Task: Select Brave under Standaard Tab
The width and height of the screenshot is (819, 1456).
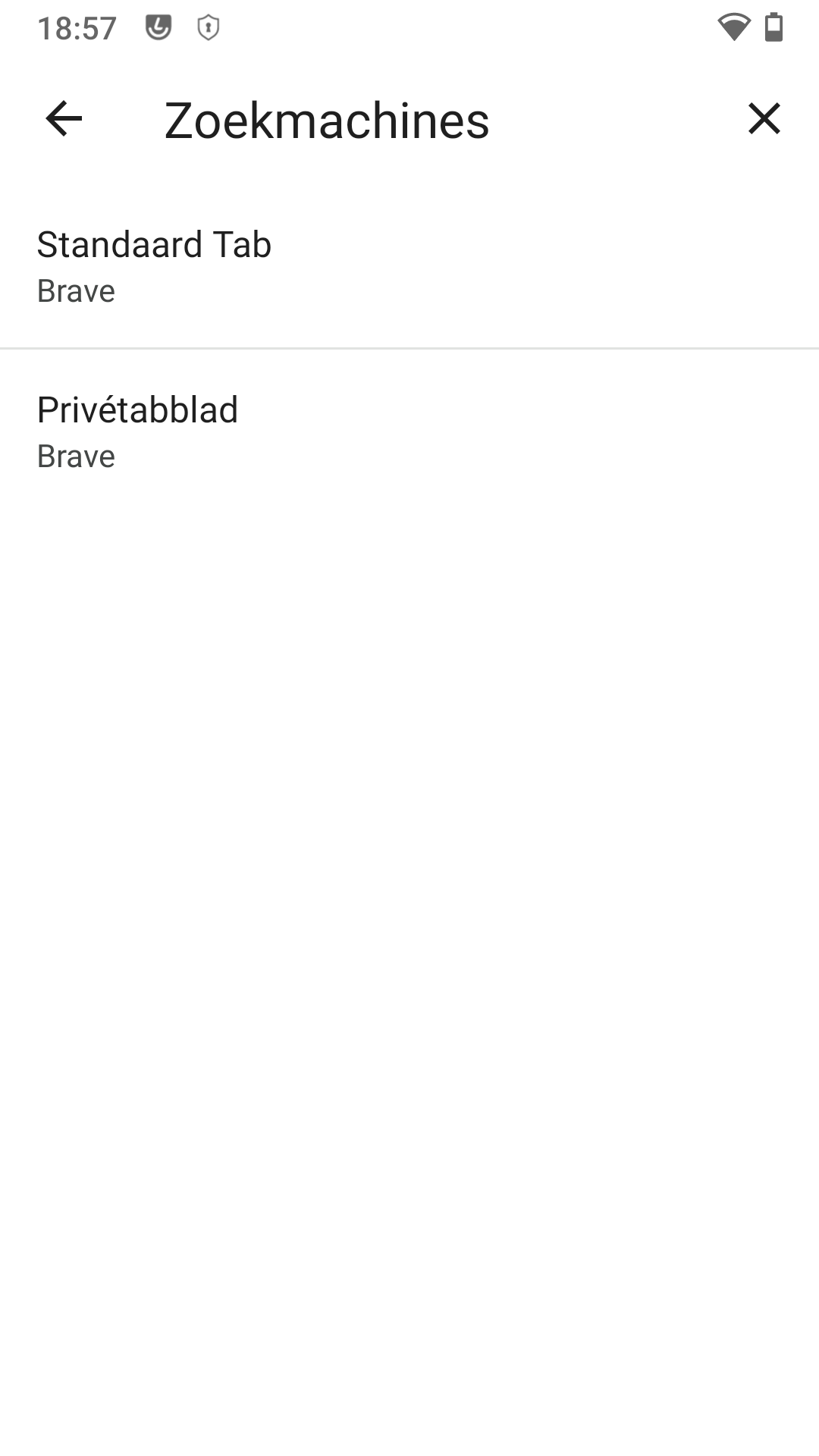Action: point(76,290)
